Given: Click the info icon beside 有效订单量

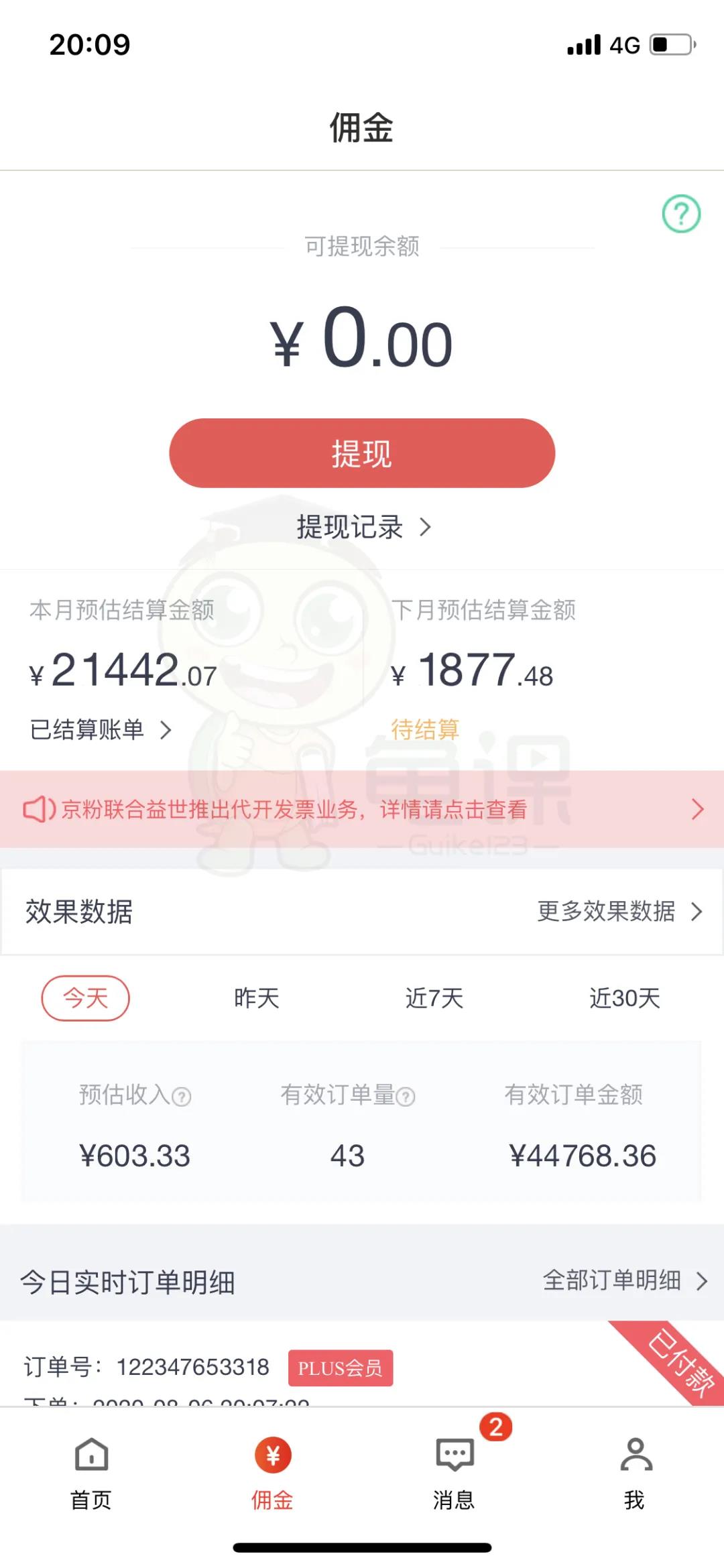Looking at the screenshot, I should pyautogui.click(x=405, y=1097).
